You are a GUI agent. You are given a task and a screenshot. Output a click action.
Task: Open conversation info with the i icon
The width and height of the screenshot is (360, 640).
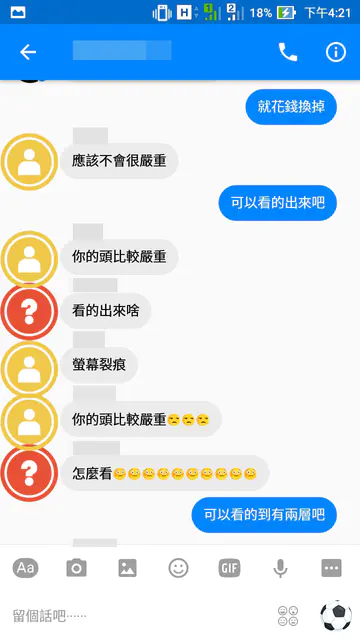click(x=336, y=52)
